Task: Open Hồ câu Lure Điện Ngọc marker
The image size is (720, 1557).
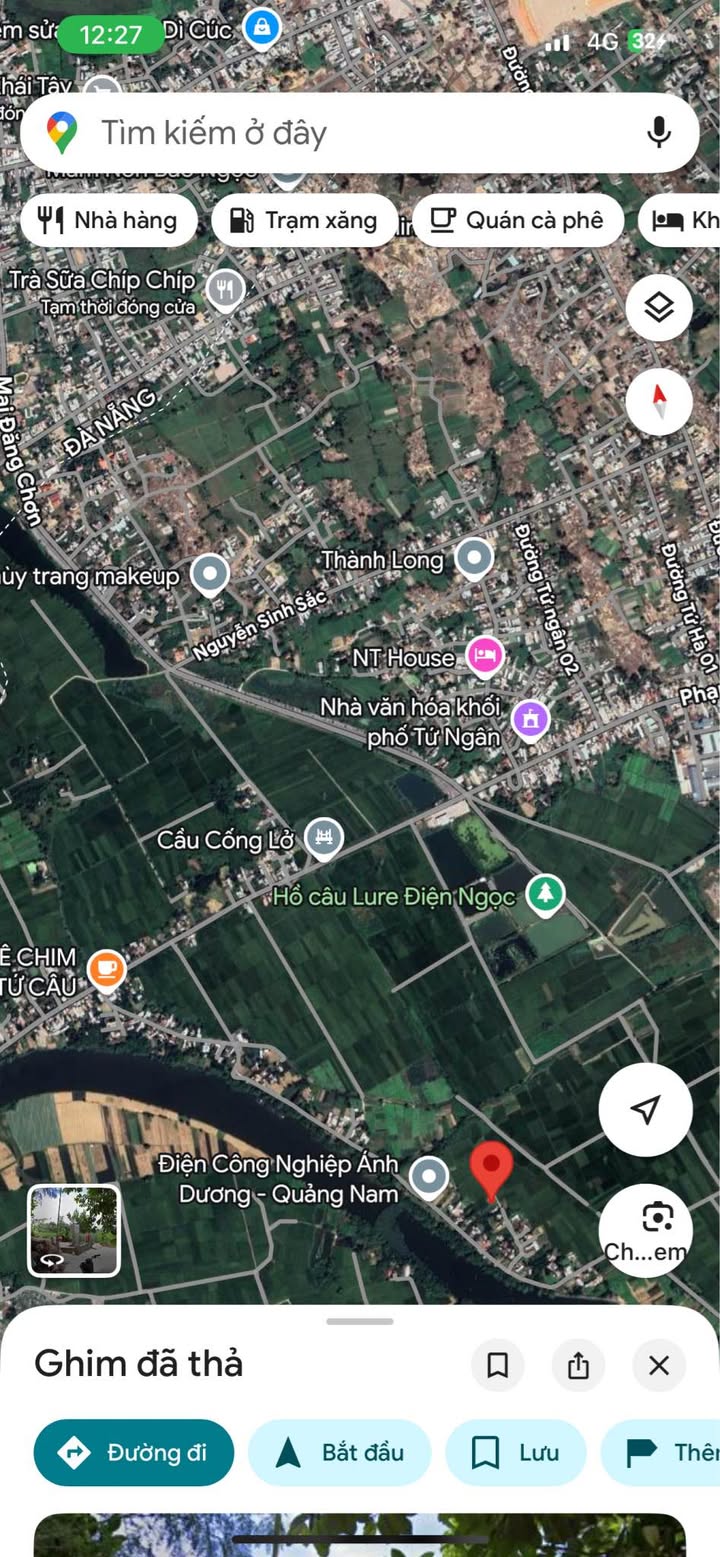Action: [545, 894]
